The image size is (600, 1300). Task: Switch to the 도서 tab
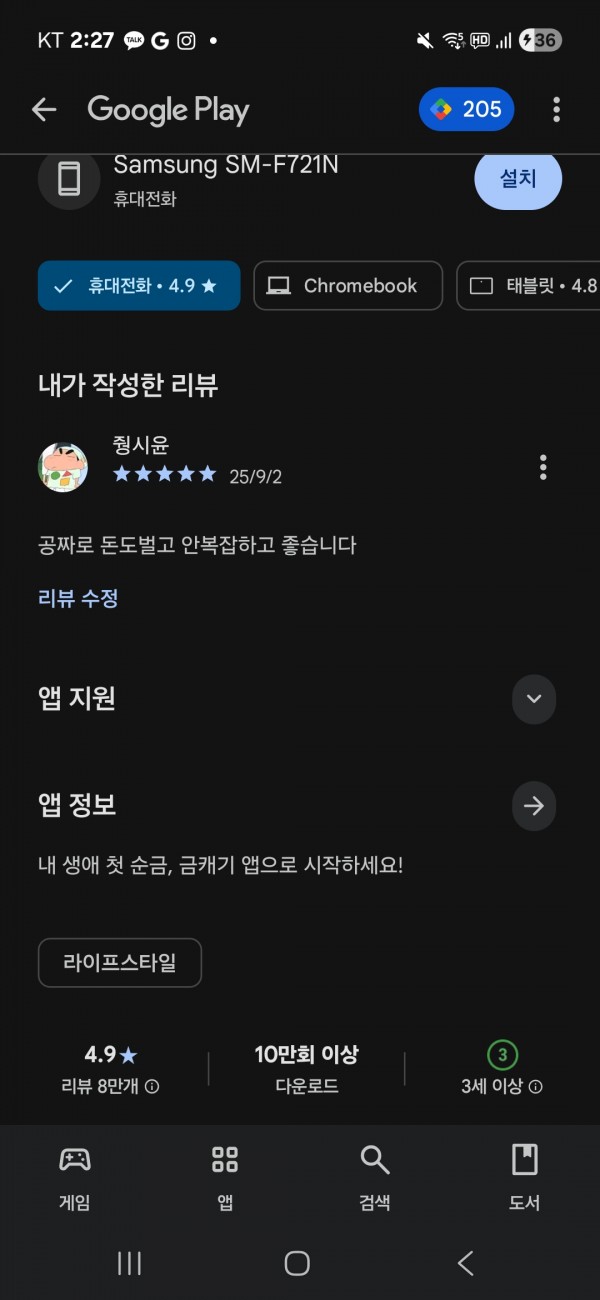click(525, 1178)
